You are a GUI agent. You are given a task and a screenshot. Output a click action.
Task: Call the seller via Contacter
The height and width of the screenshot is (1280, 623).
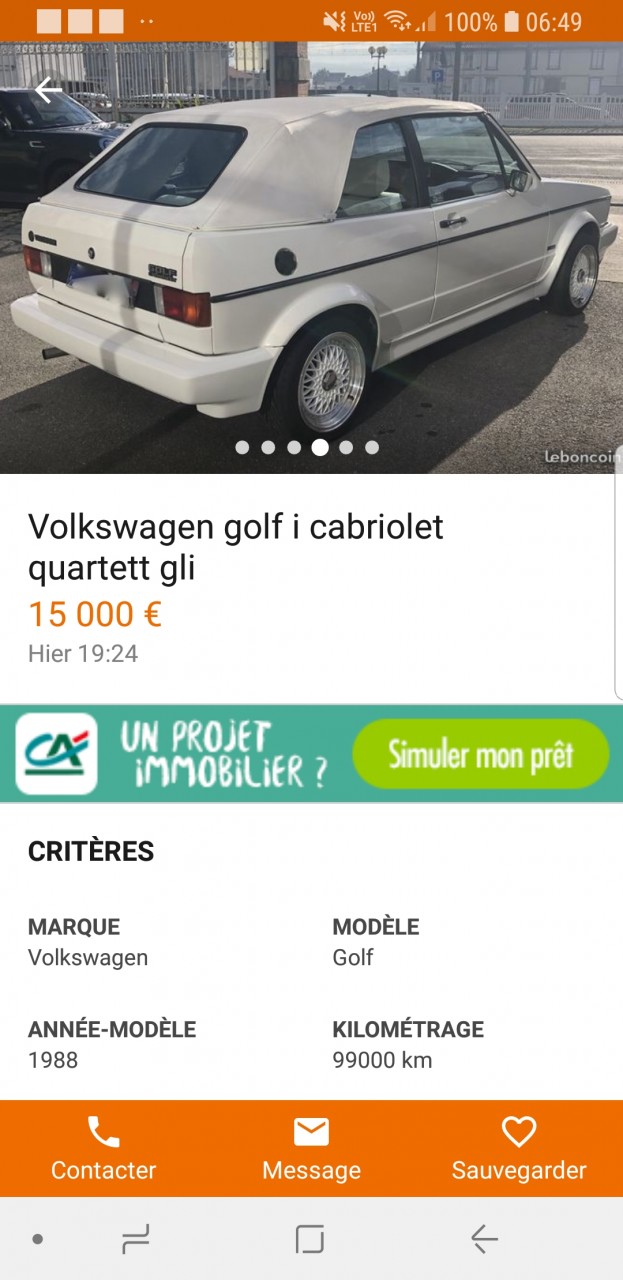104,1149
